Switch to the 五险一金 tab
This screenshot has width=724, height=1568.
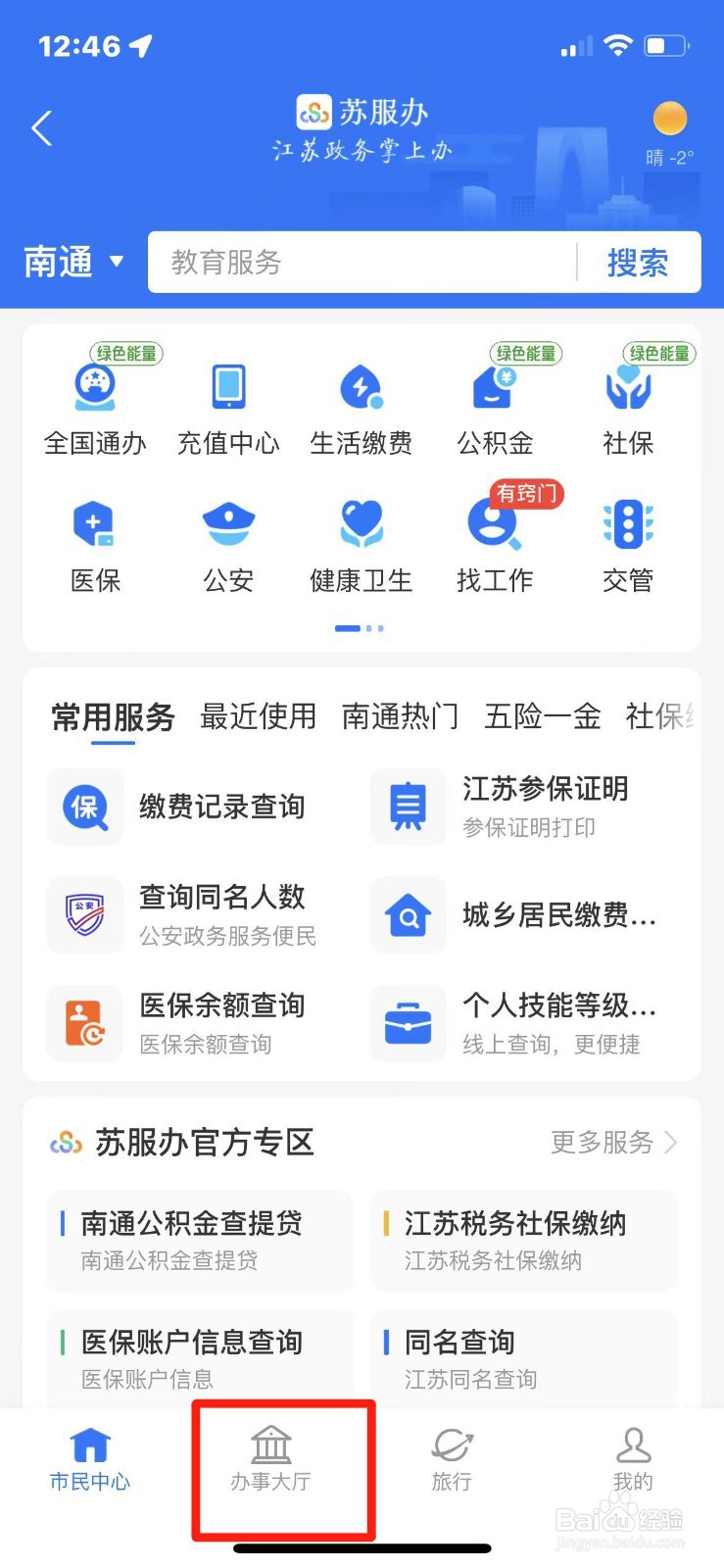click(543, 716)
